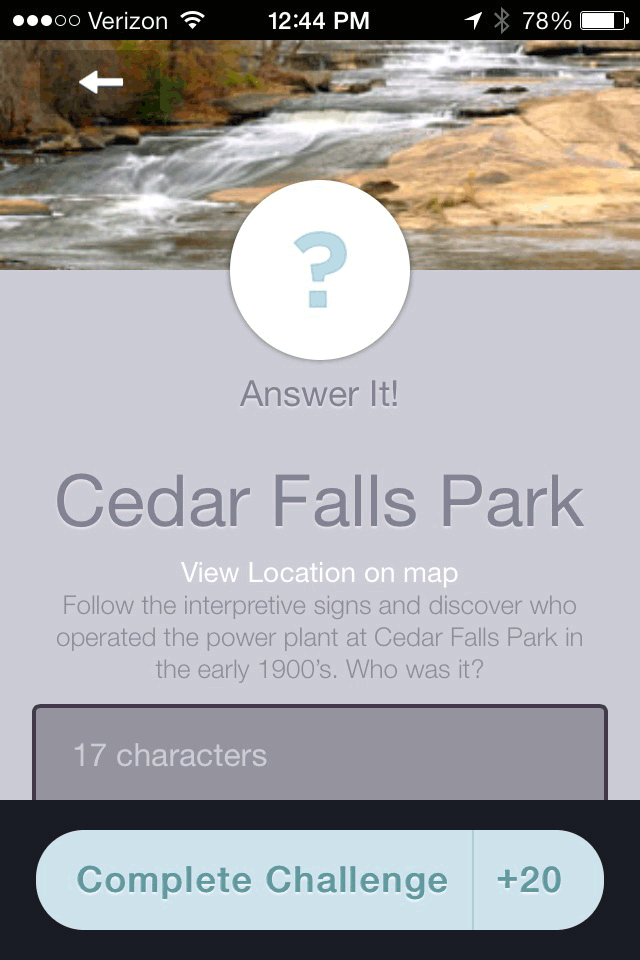Go back using the white arrow
The width and height of the screenshot is (640, 960).
[x=100, y=82]
